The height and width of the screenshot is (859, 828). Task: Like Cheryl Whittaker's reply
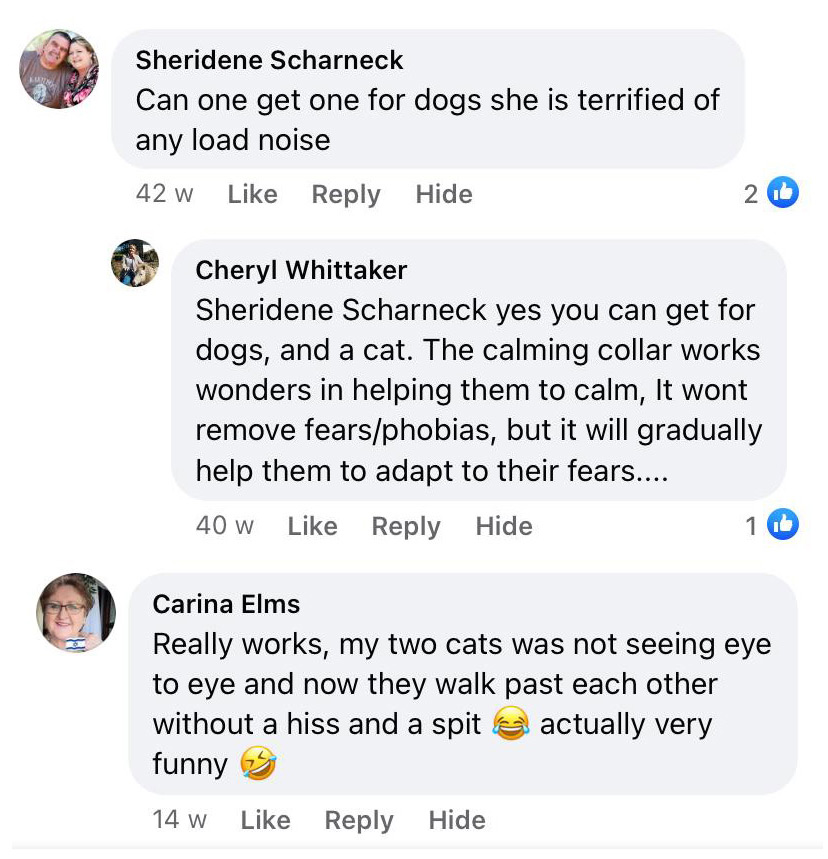[x=312, y=526]
